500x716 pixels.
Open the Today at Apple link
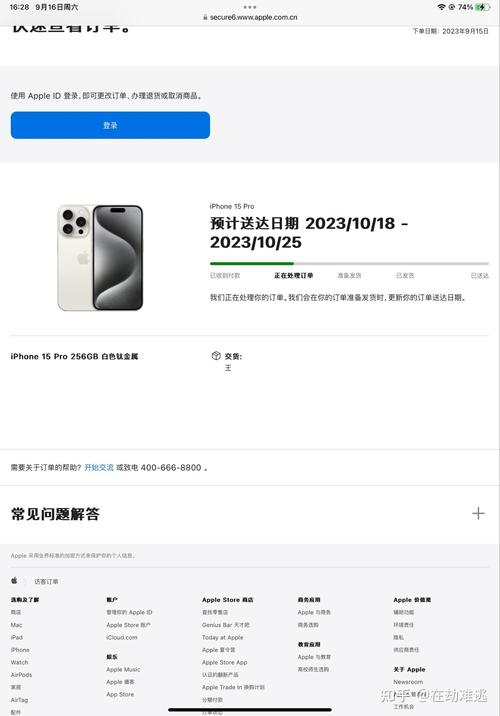(x=222, y=637)
